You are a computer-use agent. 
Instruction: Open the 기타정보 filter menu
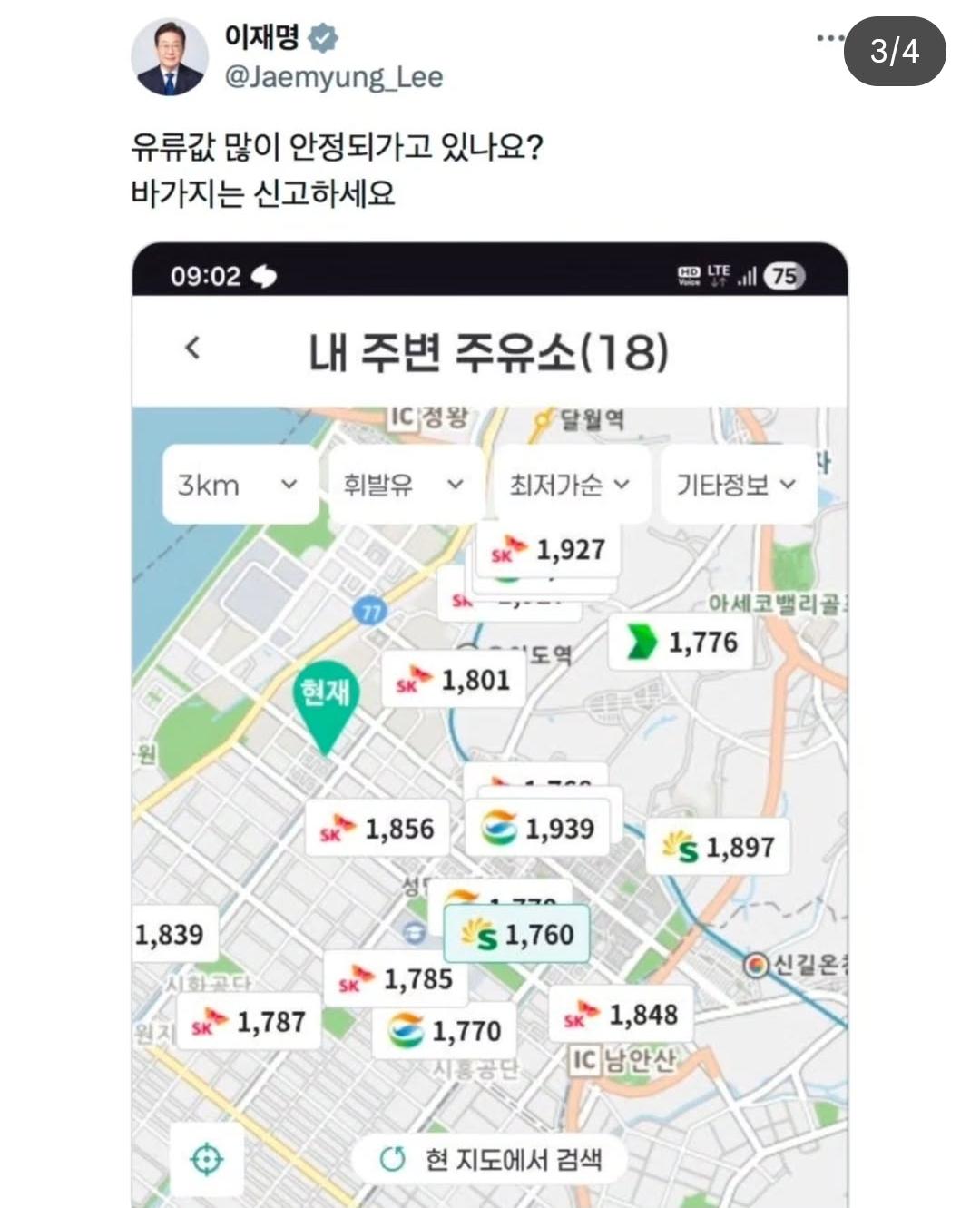tap(737, 484)
